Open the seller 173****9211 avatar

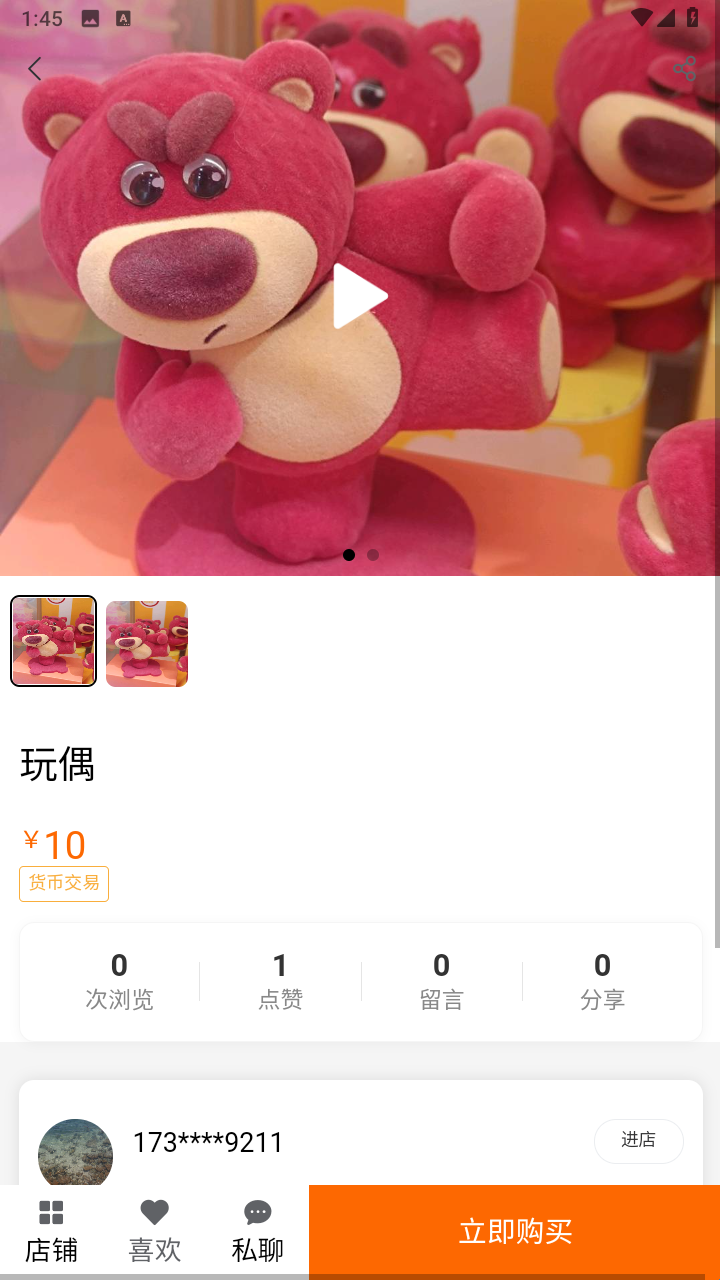[x=75, y=1154]
